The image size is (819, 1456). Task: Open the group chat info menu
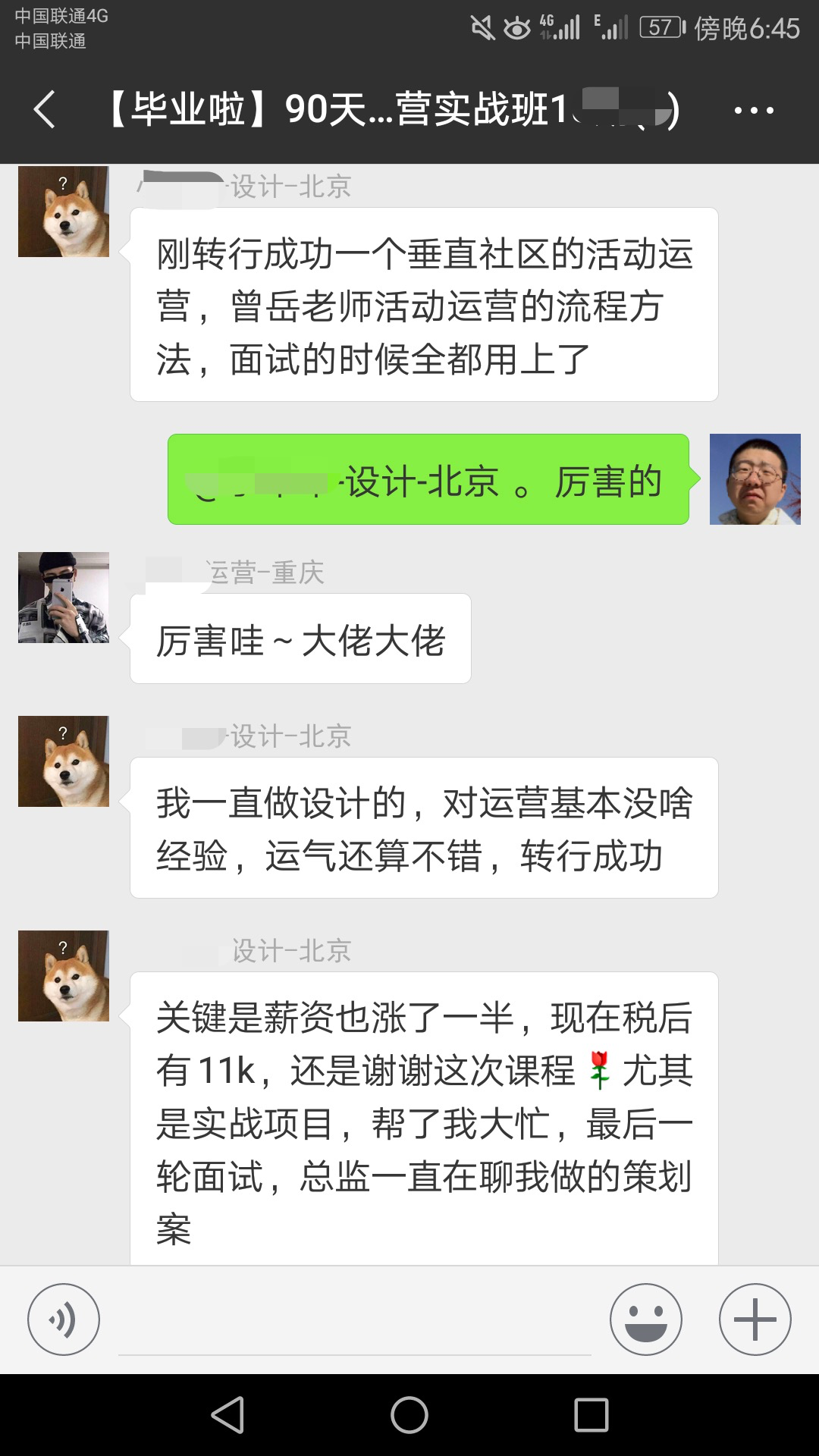click(x=754, y=110)
